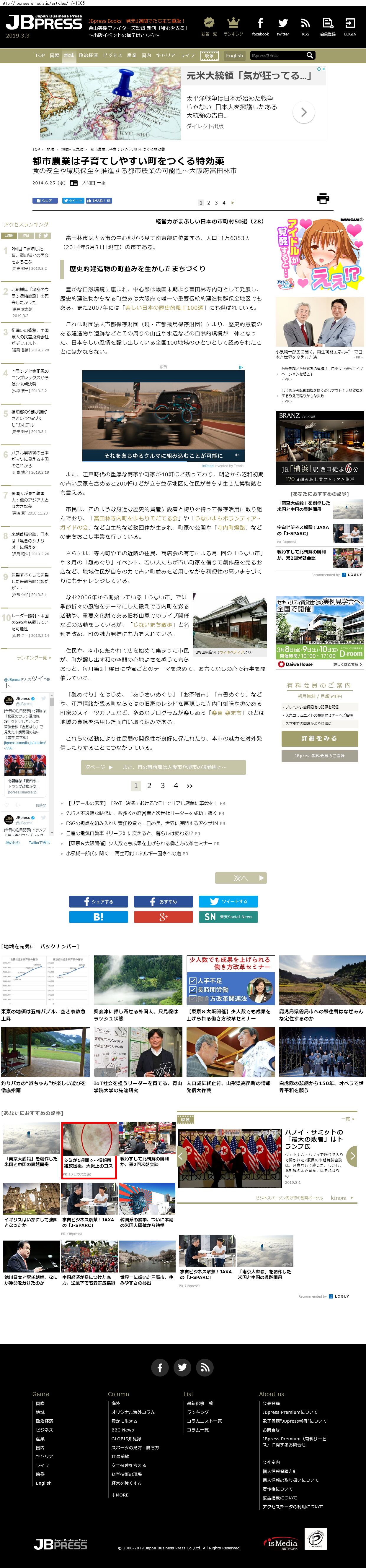Open author link 大和田 一紘
The width and height of the screenshot is (366, 1568).
click(94, 183)
